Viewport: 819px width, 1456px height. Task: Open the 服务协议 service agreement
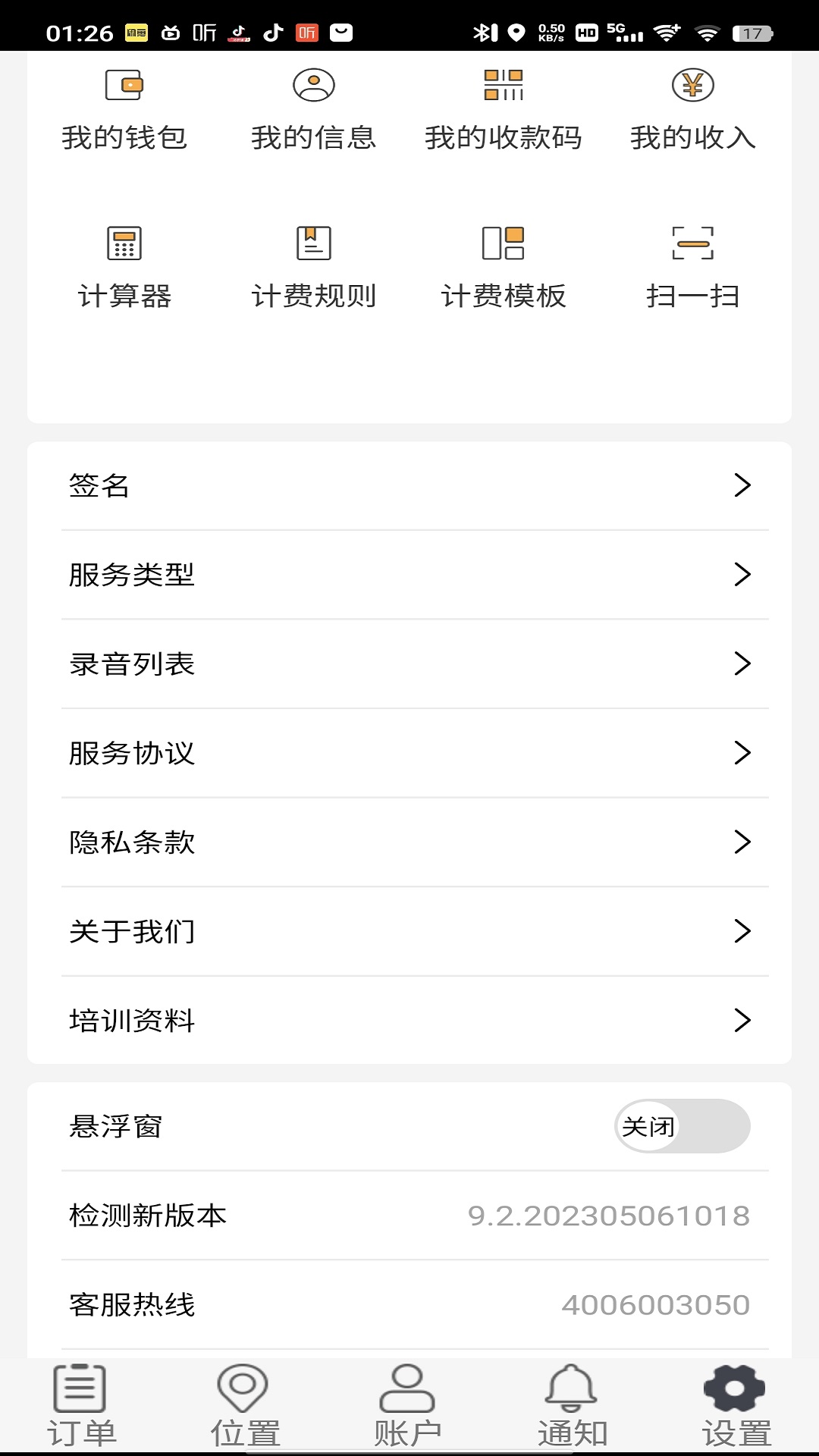[x=409, y=754]
